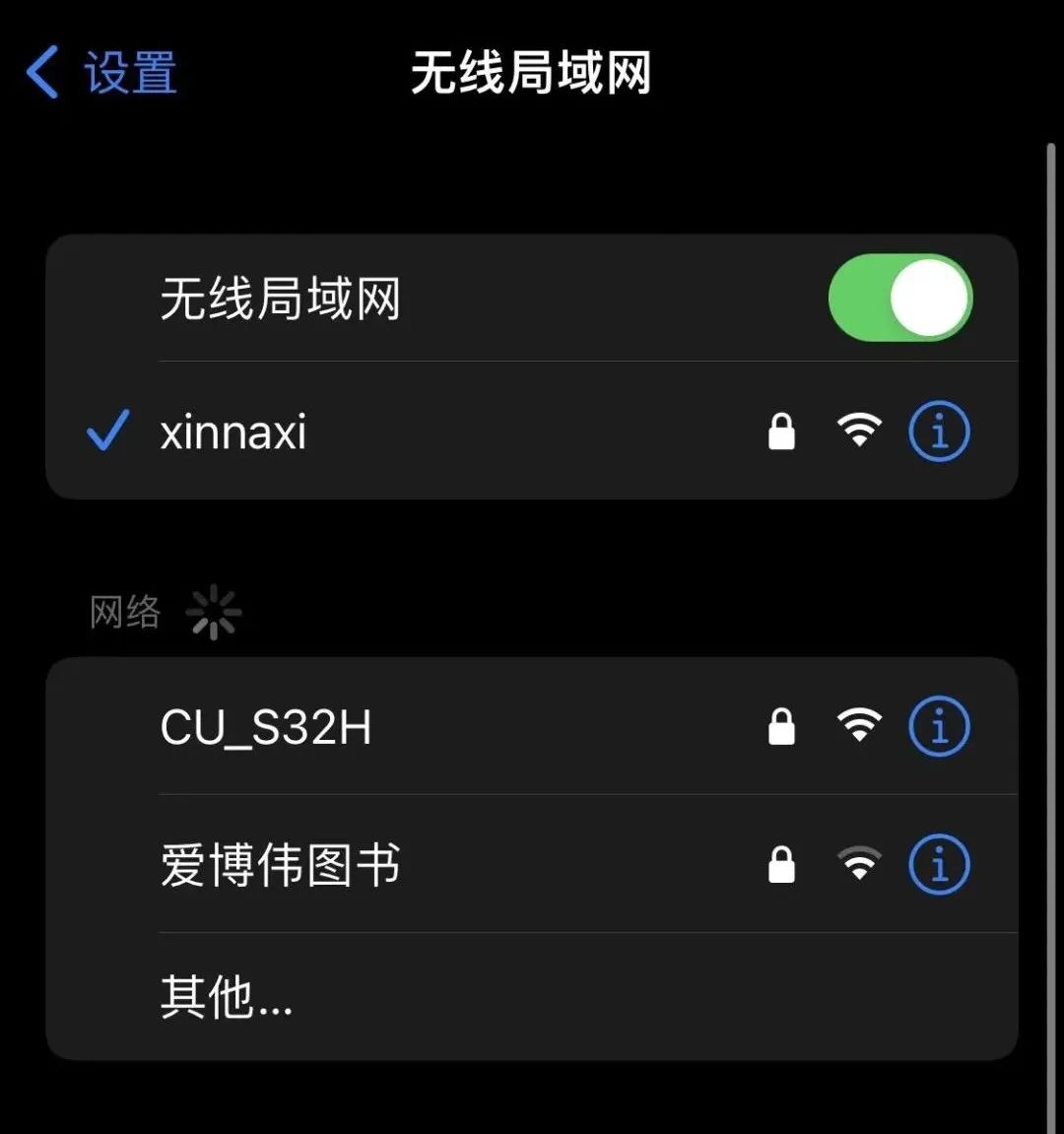Viewport: 1064px width, 1134px height.
Task: Tap the loading spinner beside 网络
Action: [x=213, y=612]
